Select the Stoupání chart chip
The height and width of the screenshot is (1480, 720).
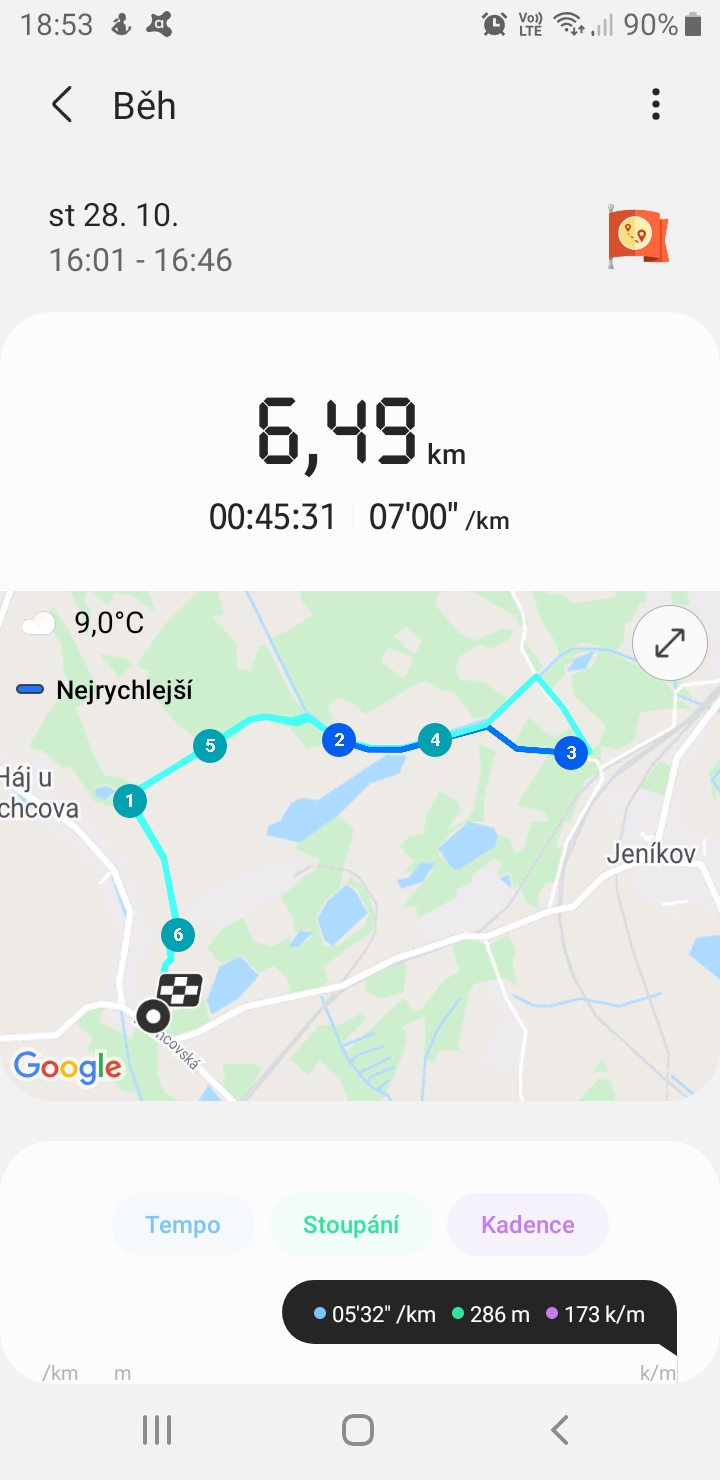(x=351, y=1225)
